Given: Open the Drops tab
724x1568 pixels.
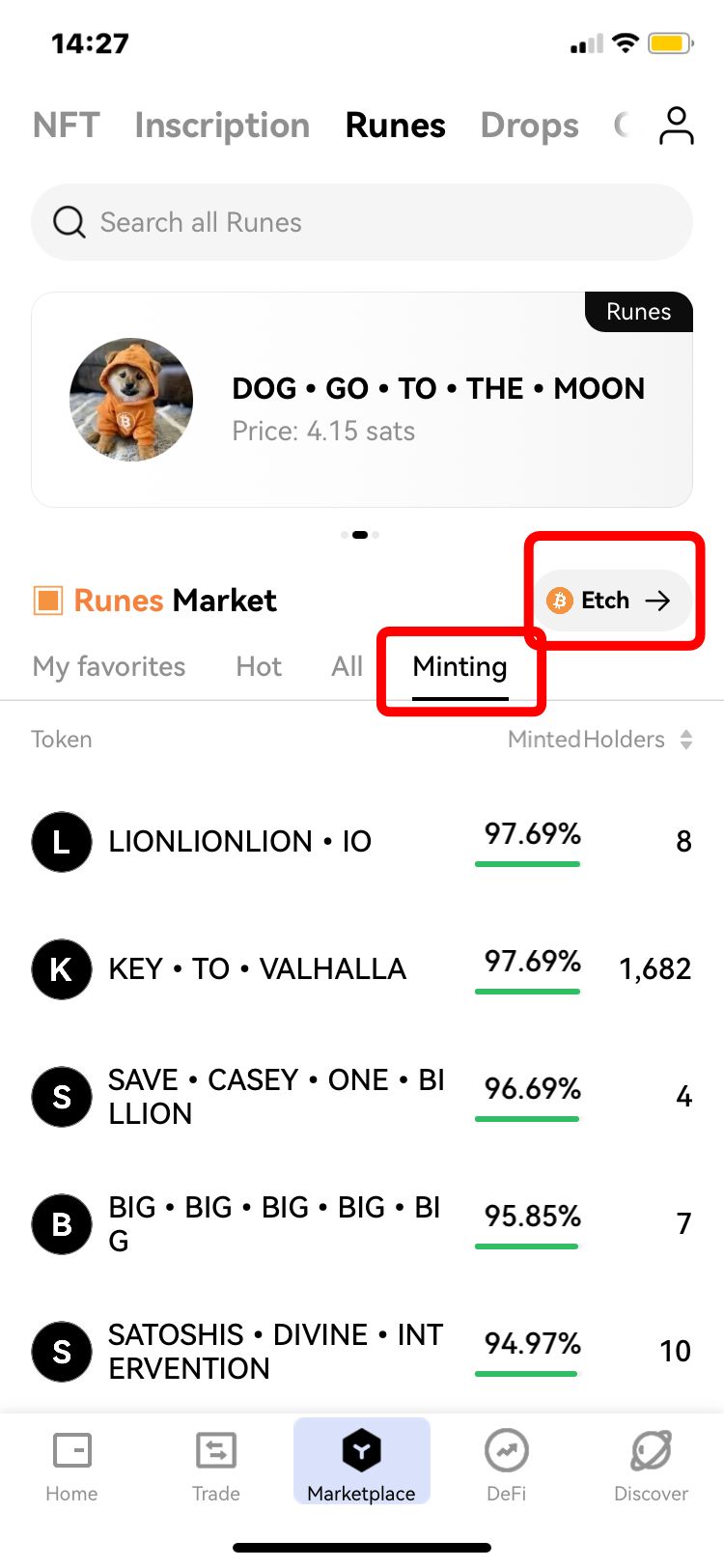Looking at the screenshot, I should click(x=529, y=126).
